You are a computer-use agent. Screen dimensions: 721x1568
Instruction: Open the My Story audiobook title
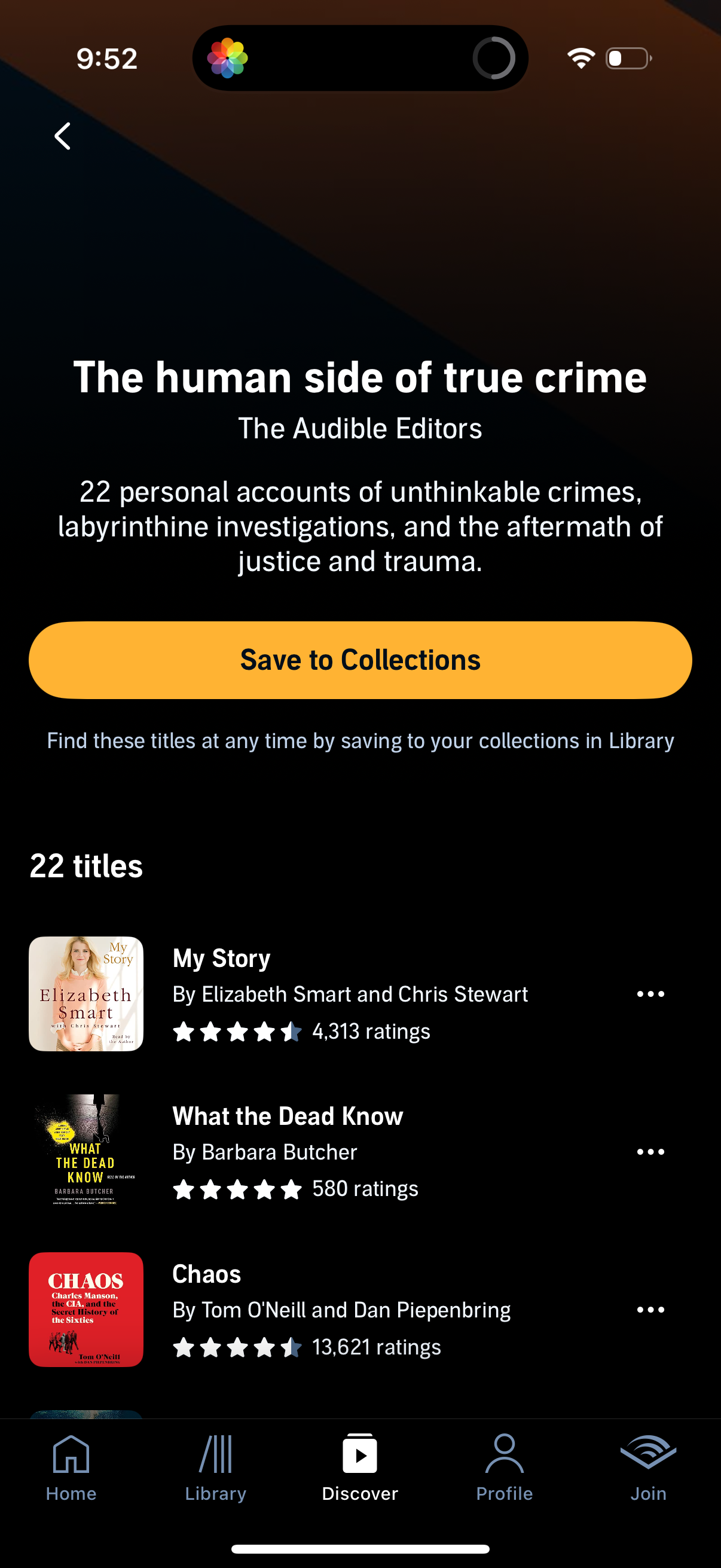point(221,957)
